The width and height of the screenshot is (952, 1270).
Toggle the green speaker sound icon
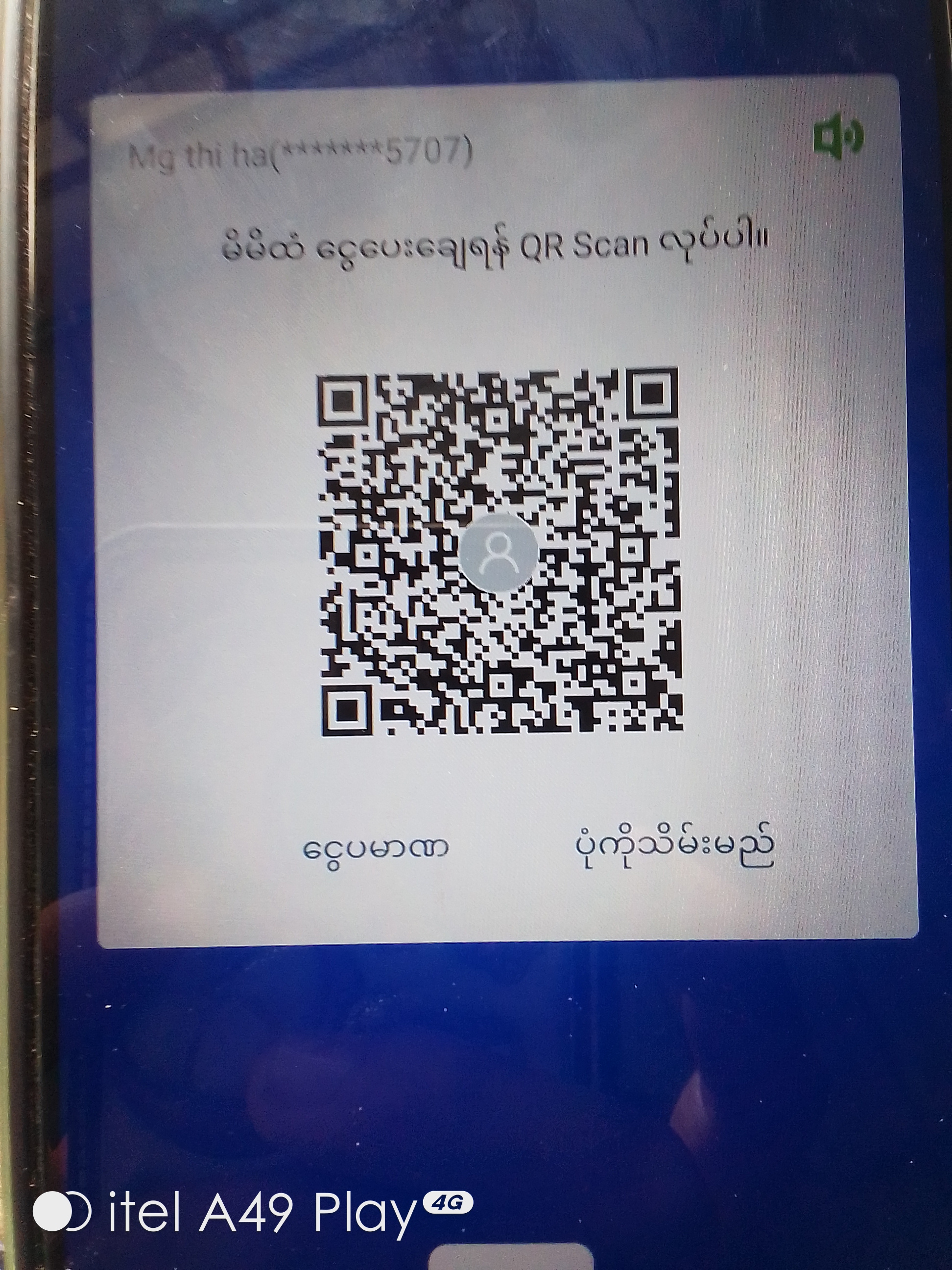(x=837, y=138)
